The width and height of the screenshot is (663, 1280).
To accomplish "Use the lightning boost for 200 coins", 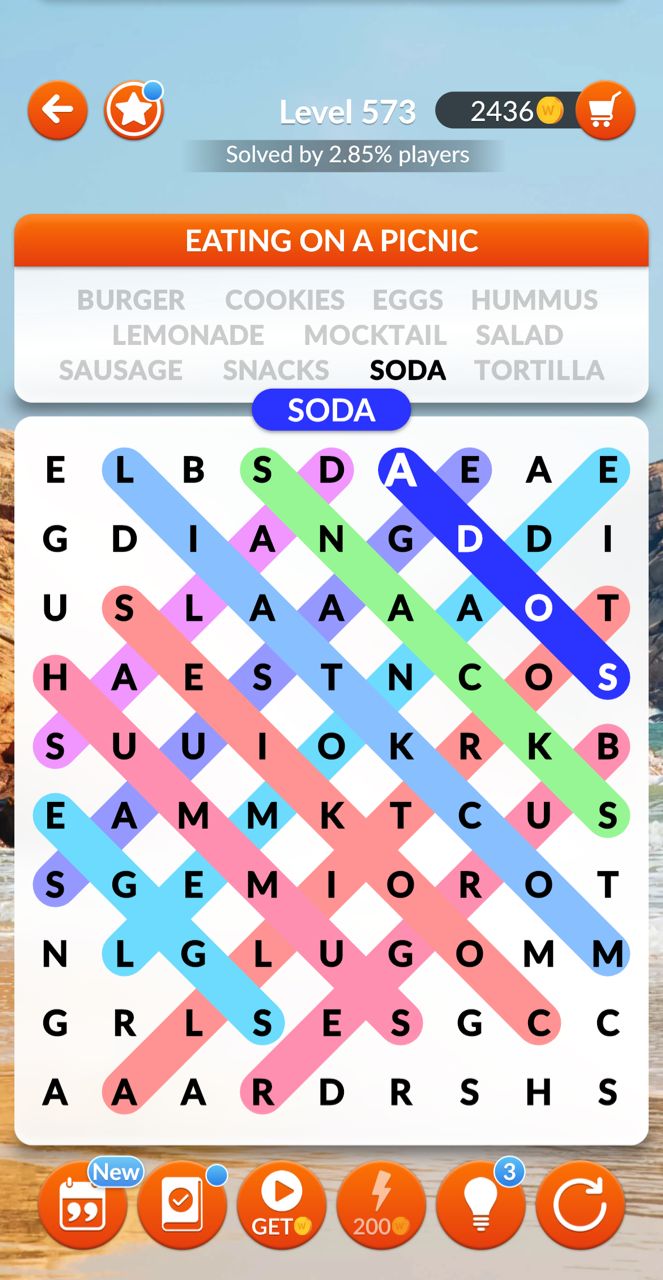I will (381, 1205).
